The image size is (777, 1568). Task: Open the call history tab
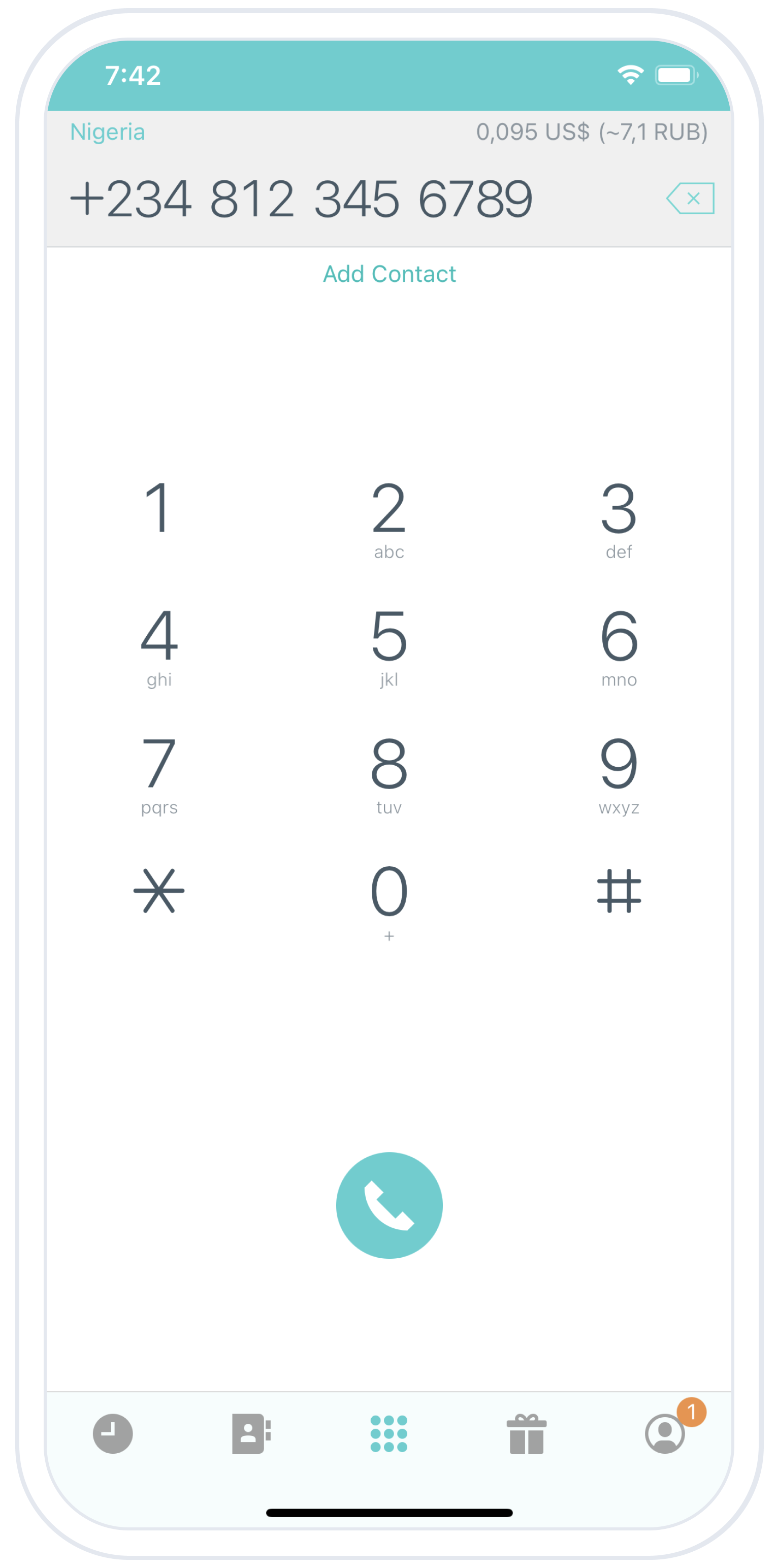[113, 1434]
